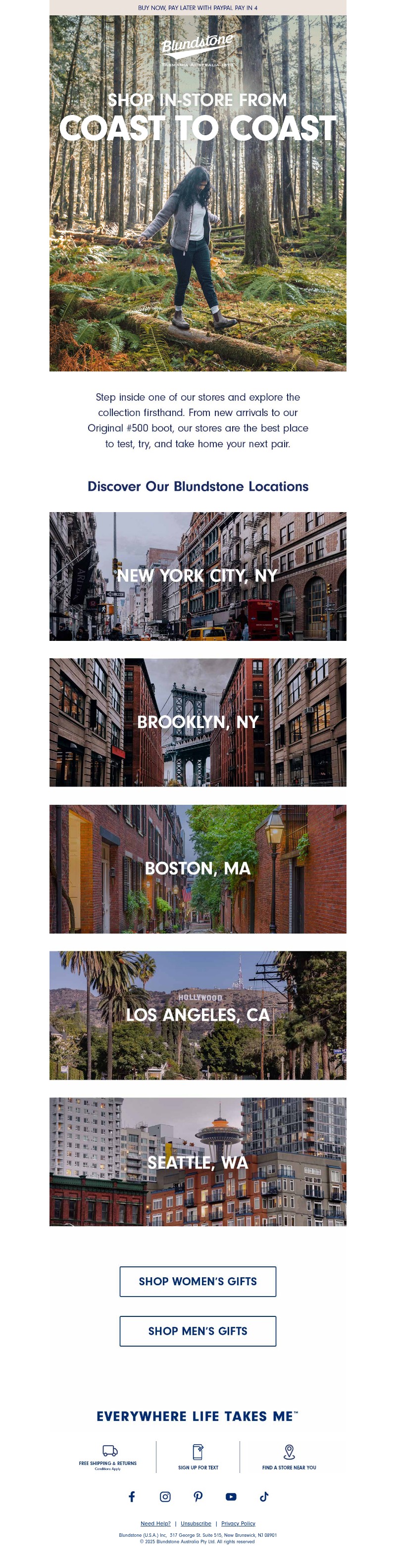Open the PayPal Pay in 4 banner
The height and width of the screenshot is (1568, 396).
tap(198, 8)
